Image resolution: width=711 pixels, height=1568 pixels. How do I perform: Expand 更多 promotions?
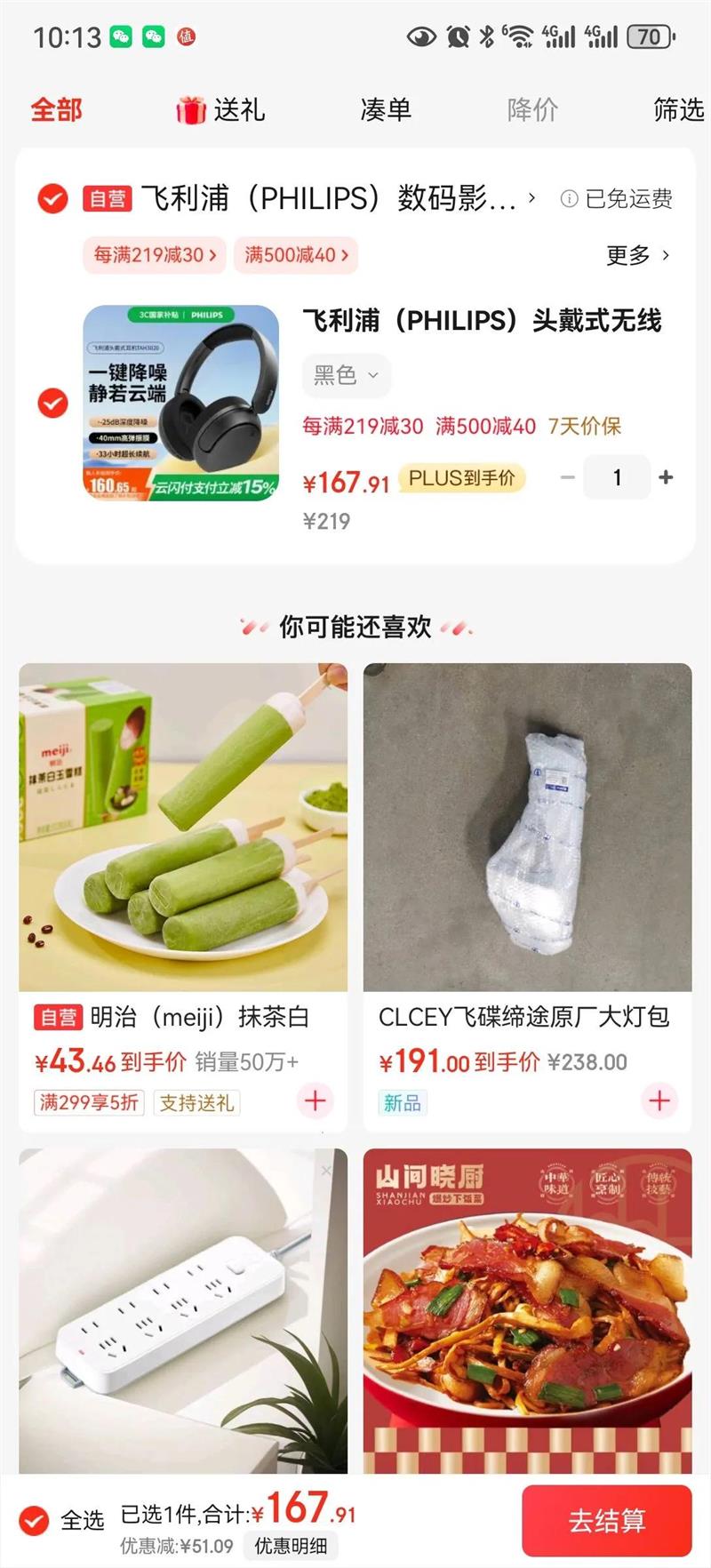pyautogui.click(x=637, y=256)
